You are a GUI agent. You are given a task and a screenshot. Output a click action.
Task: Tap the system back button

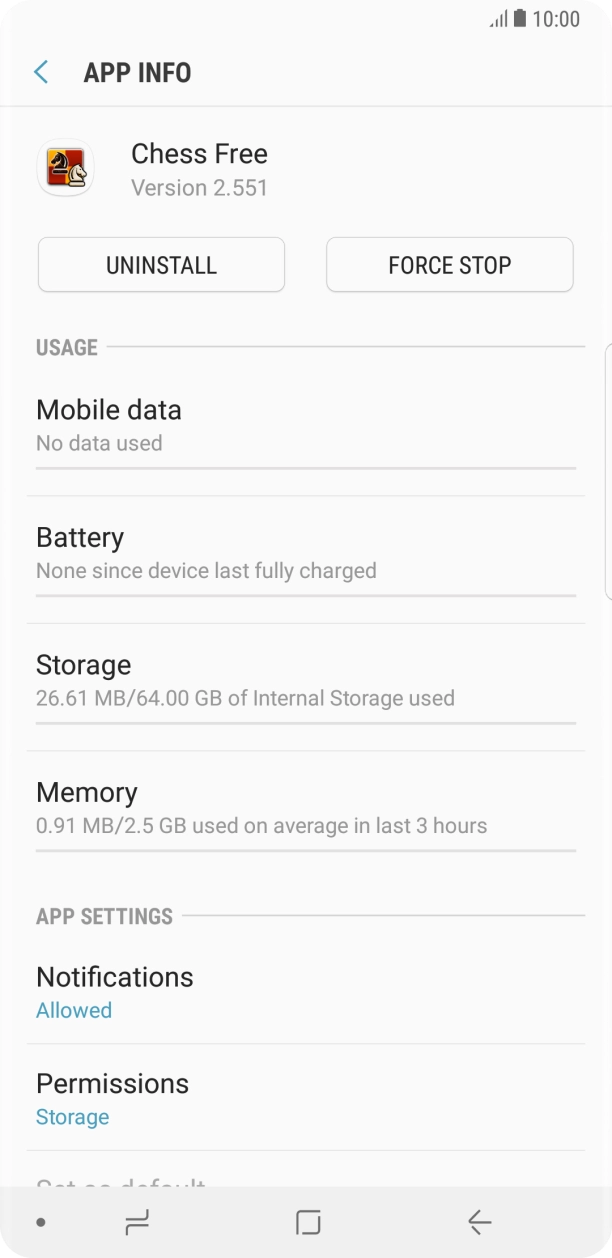tap(479, 1222)
